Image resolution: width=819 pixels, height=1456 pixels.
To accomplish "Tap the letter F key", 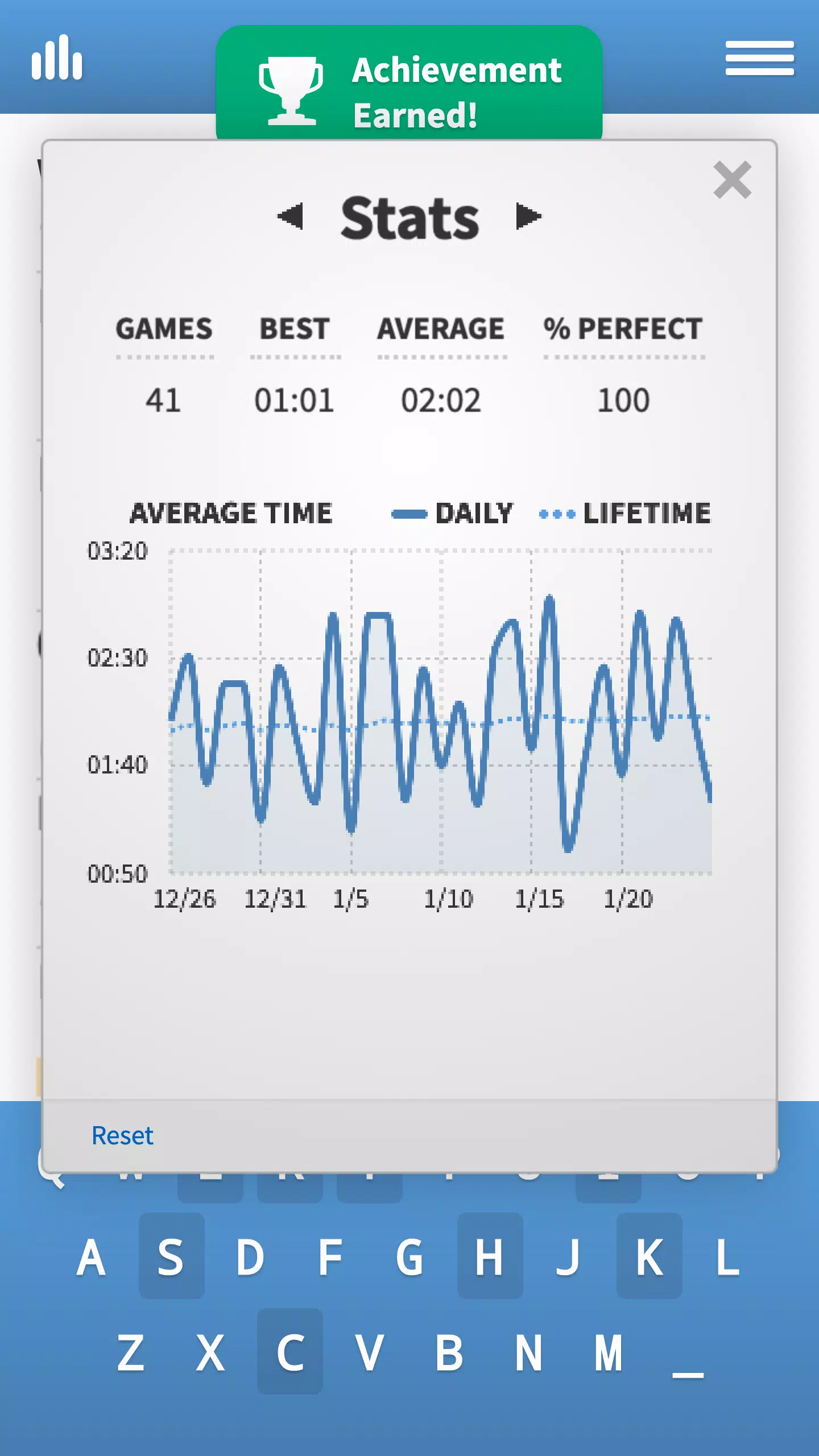I will point(330,1258).
